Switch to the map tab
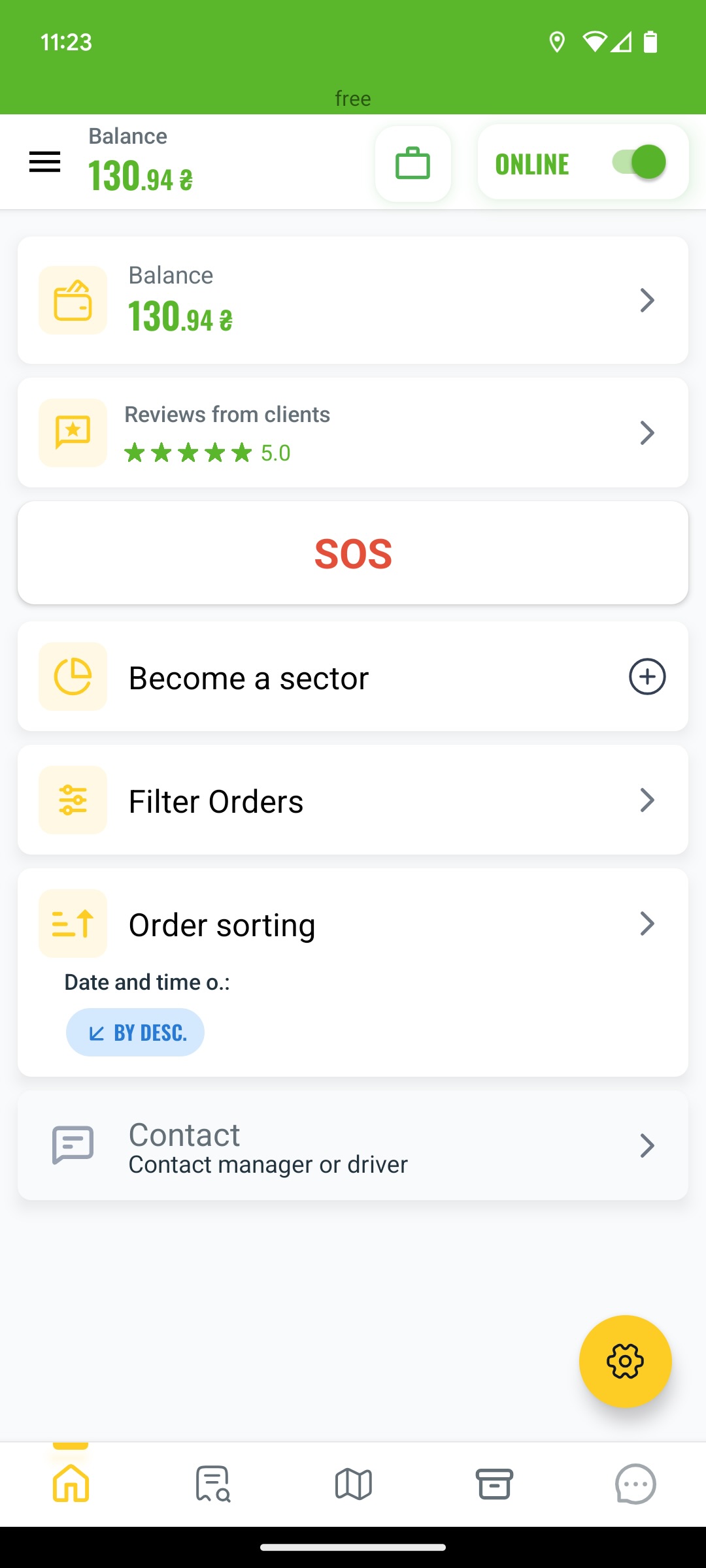The image size is (706, 1568). point(354,1484)
